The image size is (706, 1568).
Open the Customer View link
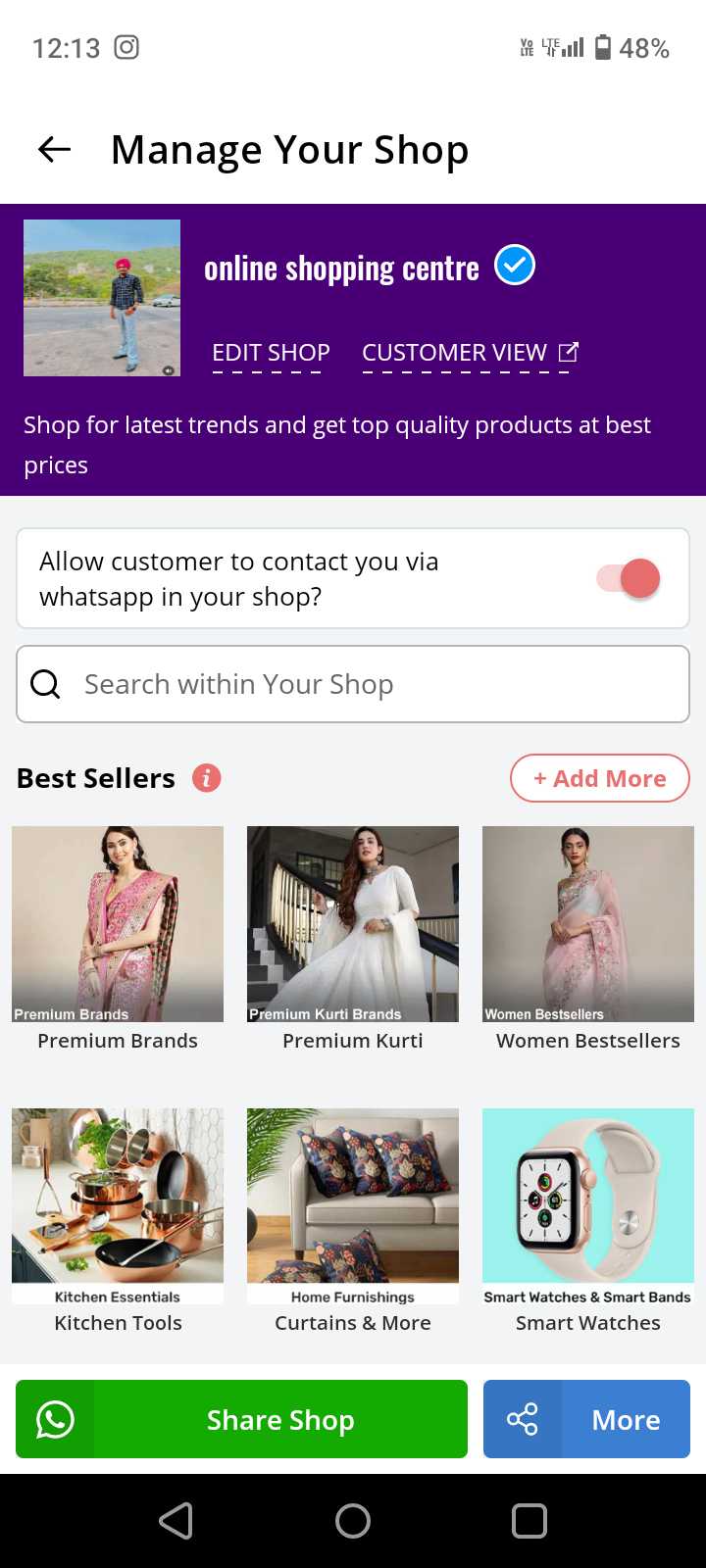(x=470, y=353)
